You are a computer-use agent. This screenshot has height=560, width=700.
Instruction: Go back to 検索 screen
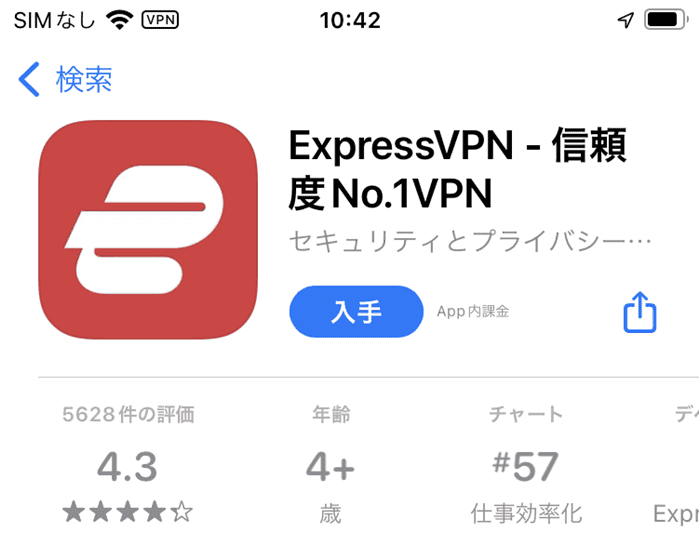(66, 79)
